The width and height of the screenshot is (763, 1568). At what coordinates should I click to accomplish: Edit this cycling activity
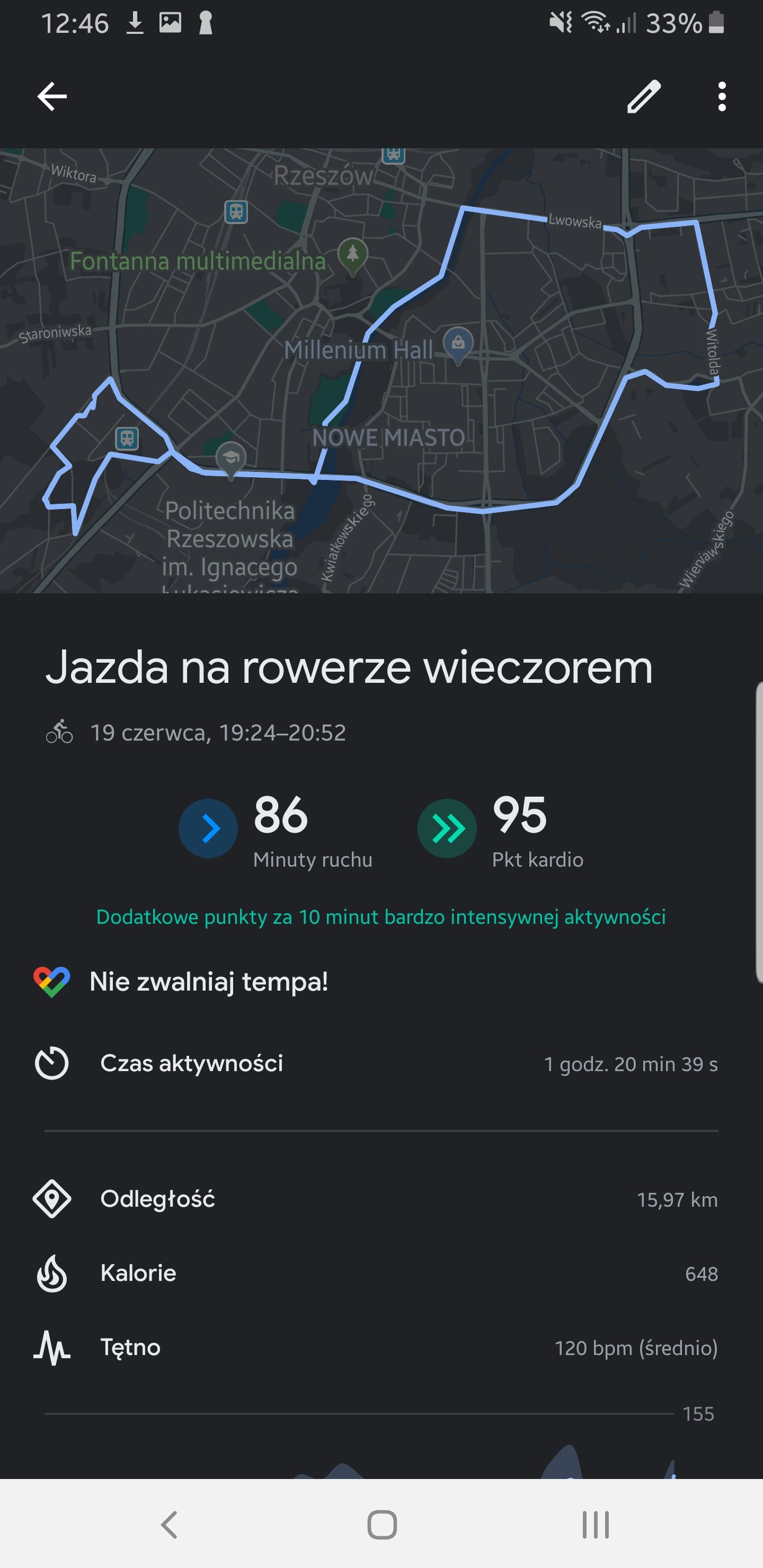644,96
